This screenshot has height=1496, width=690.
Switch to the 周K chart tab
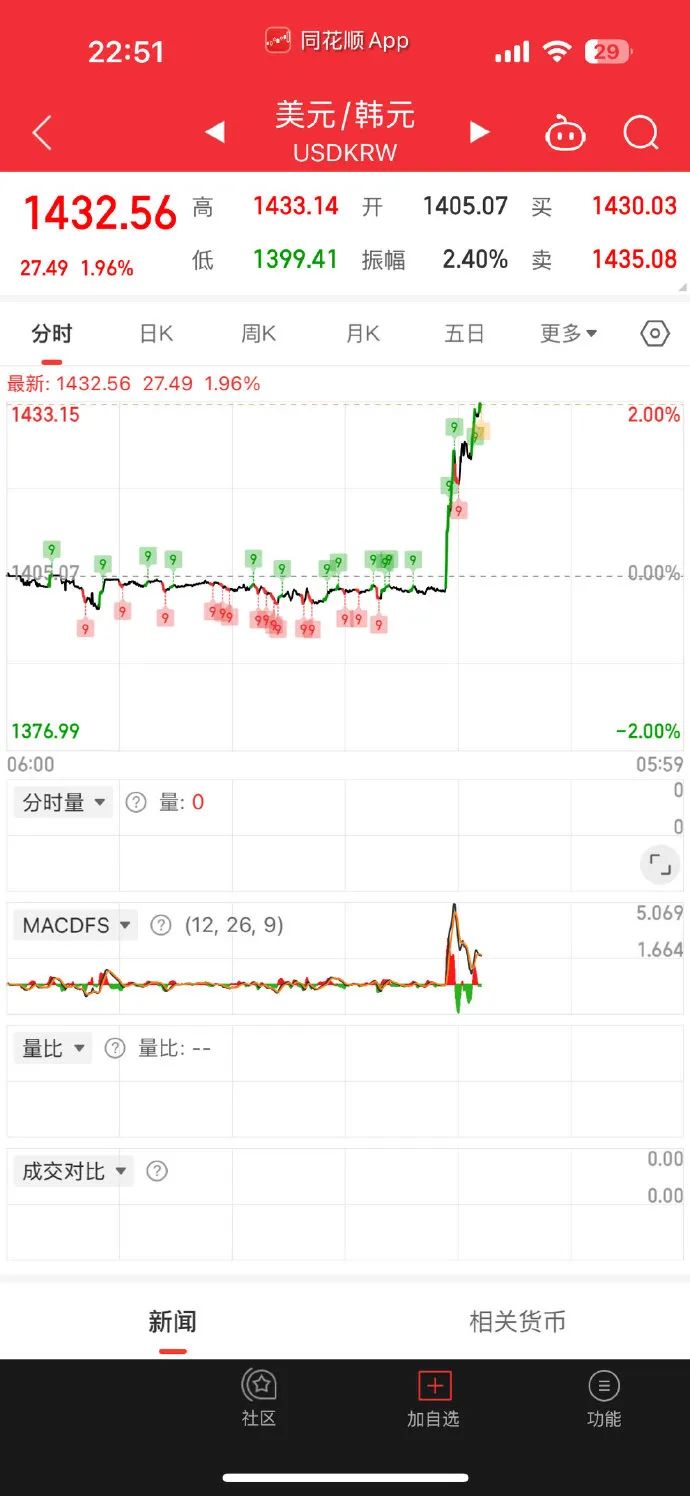click(x=258, y=334)
